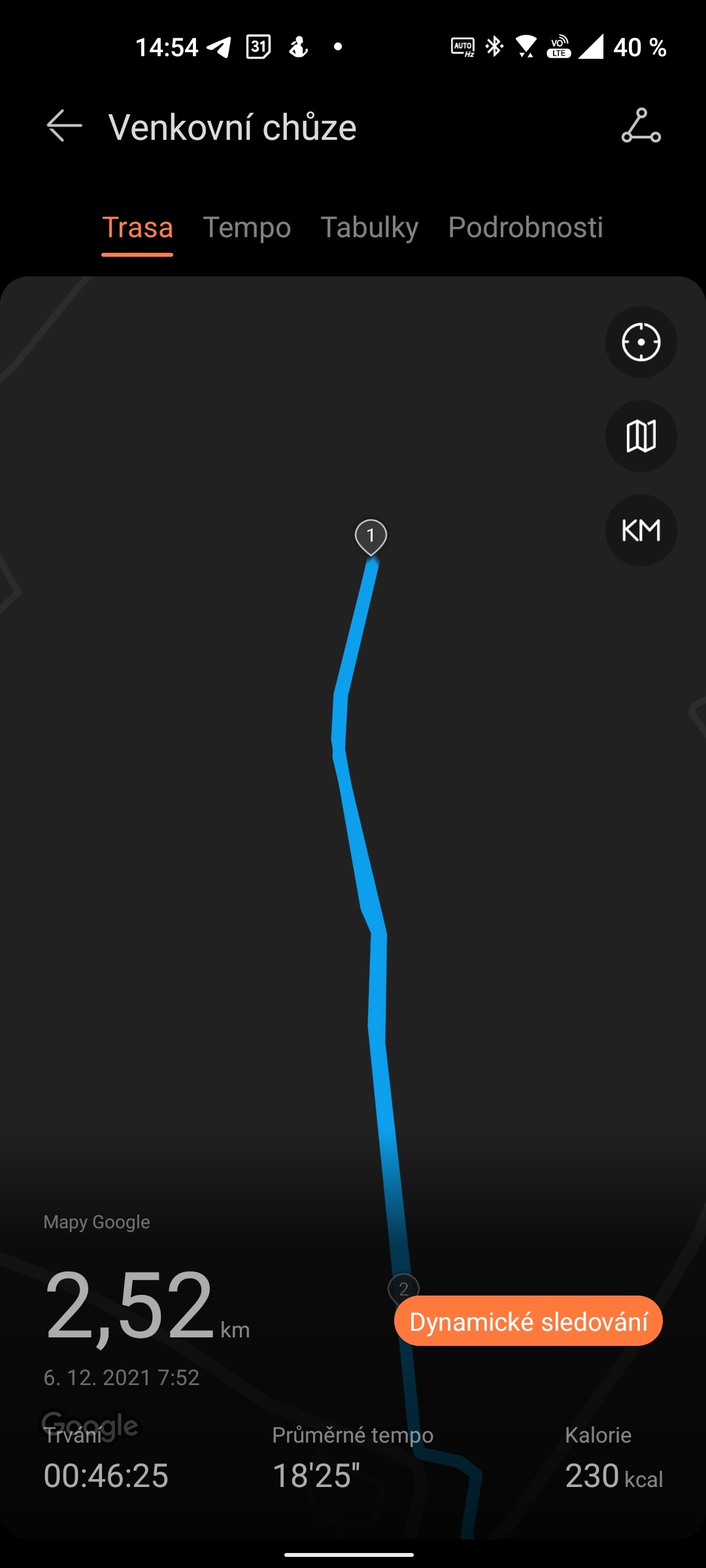Start Dynamické sledování playback
Image resolution: width=706 pixels, height=1568 pixels.
click(x=528, y=1320)
